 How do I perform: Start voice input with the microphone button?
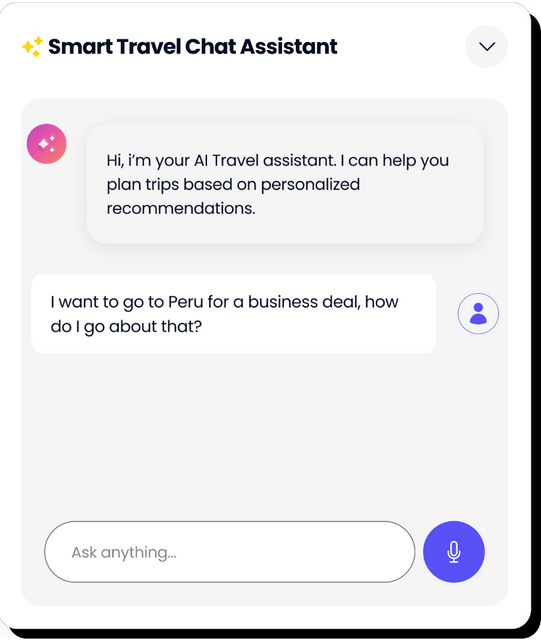pyautogui.click(x=454, y=552)
